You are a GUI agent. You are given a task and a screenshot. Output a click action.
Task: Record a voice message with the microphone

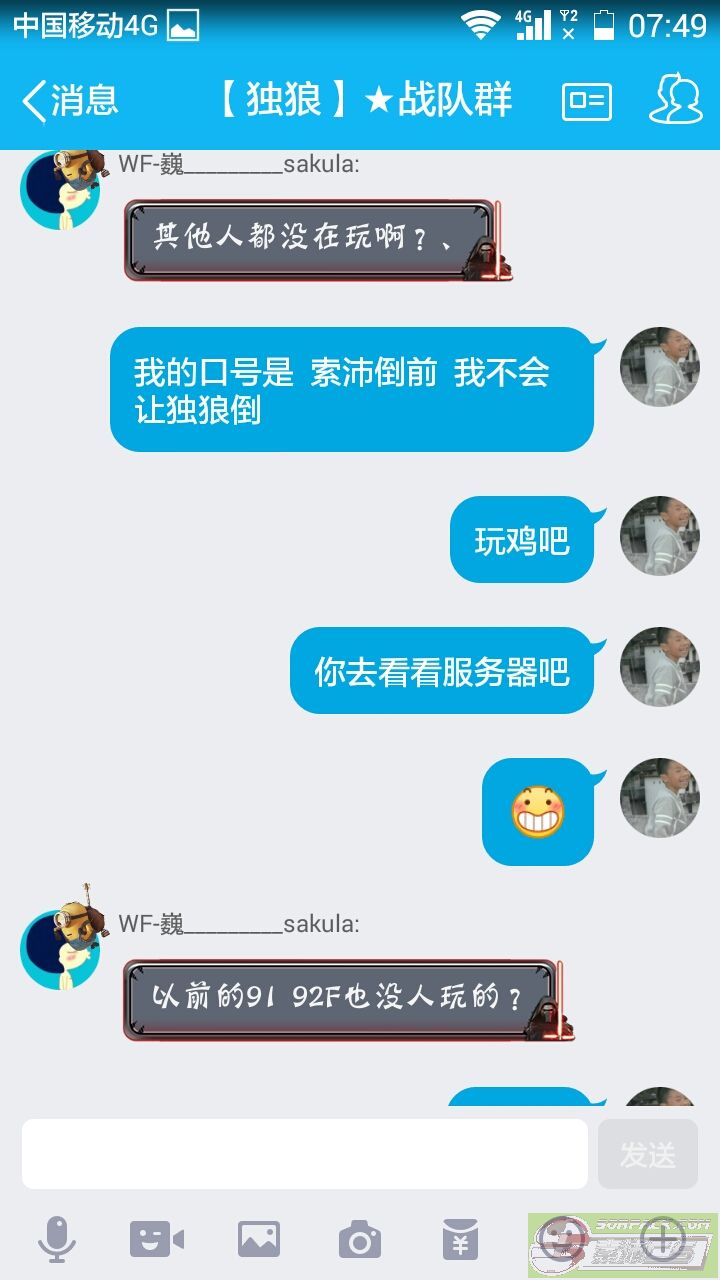tap(56, 1240)
